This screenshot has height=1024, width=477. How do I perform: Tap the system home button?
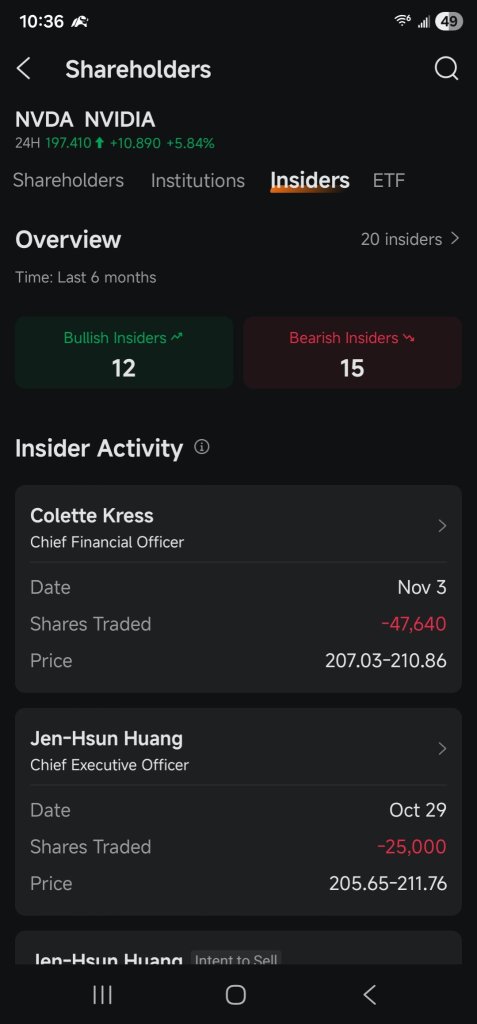click(236, 995)
